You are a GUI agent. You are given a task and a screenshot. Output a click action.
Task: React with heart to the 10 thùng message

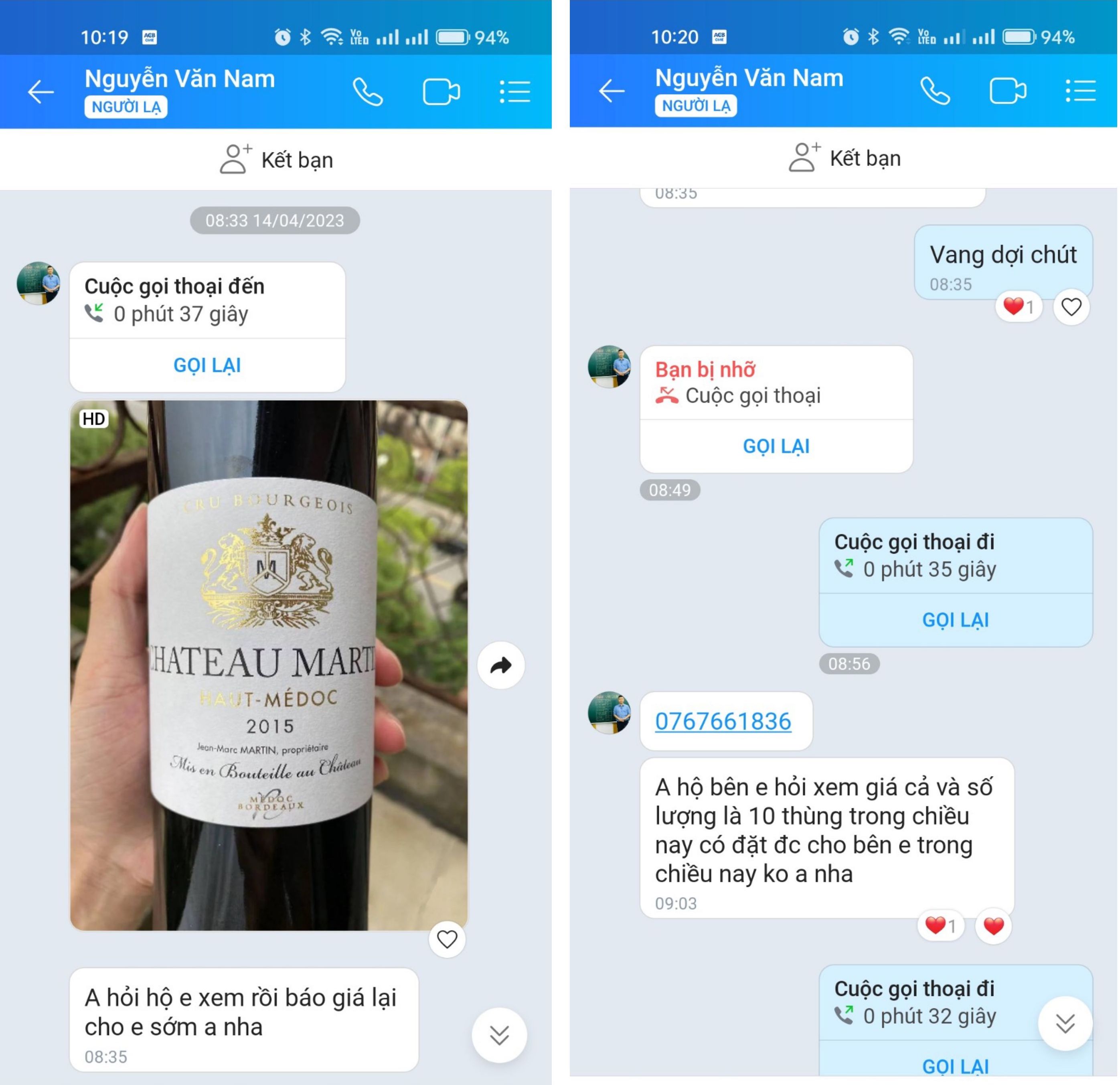pyautogui.click(x=993, y=925)
